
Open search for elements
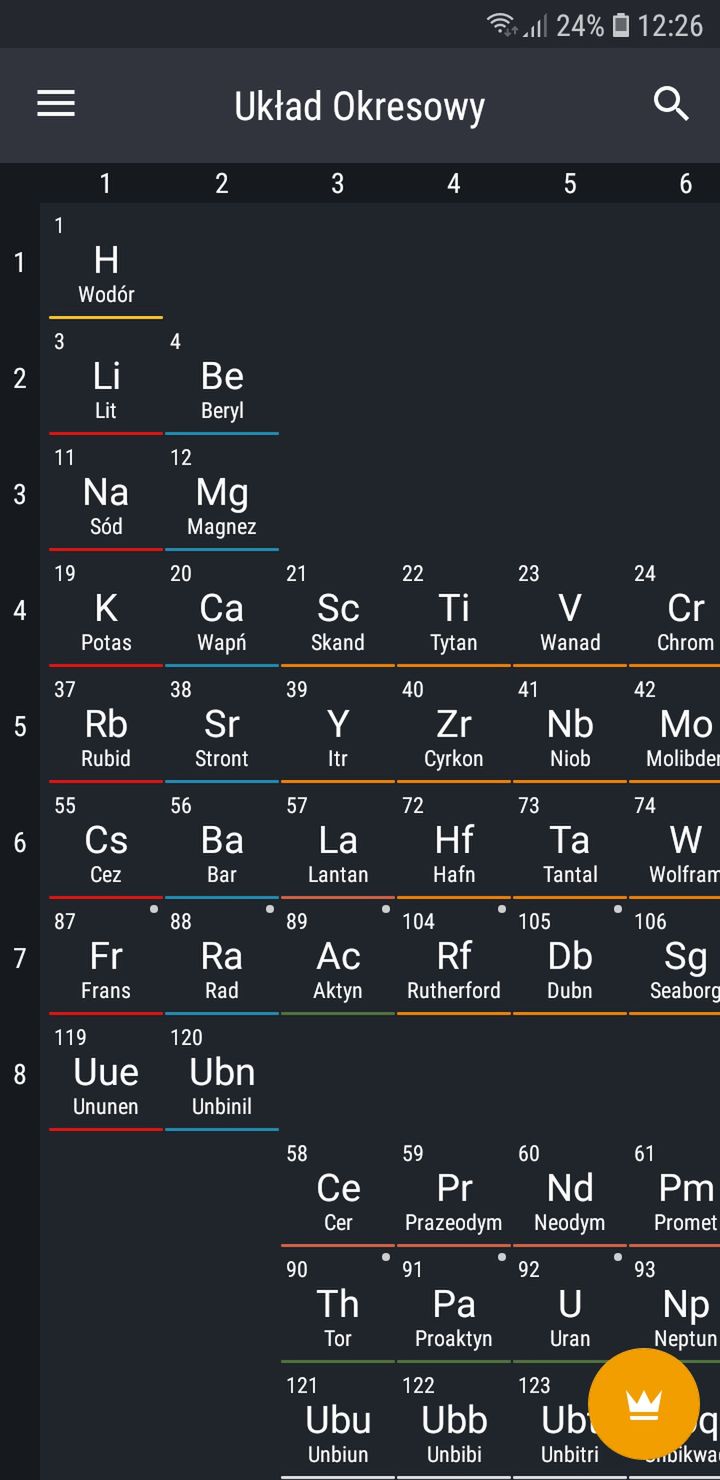coord(671,104)
